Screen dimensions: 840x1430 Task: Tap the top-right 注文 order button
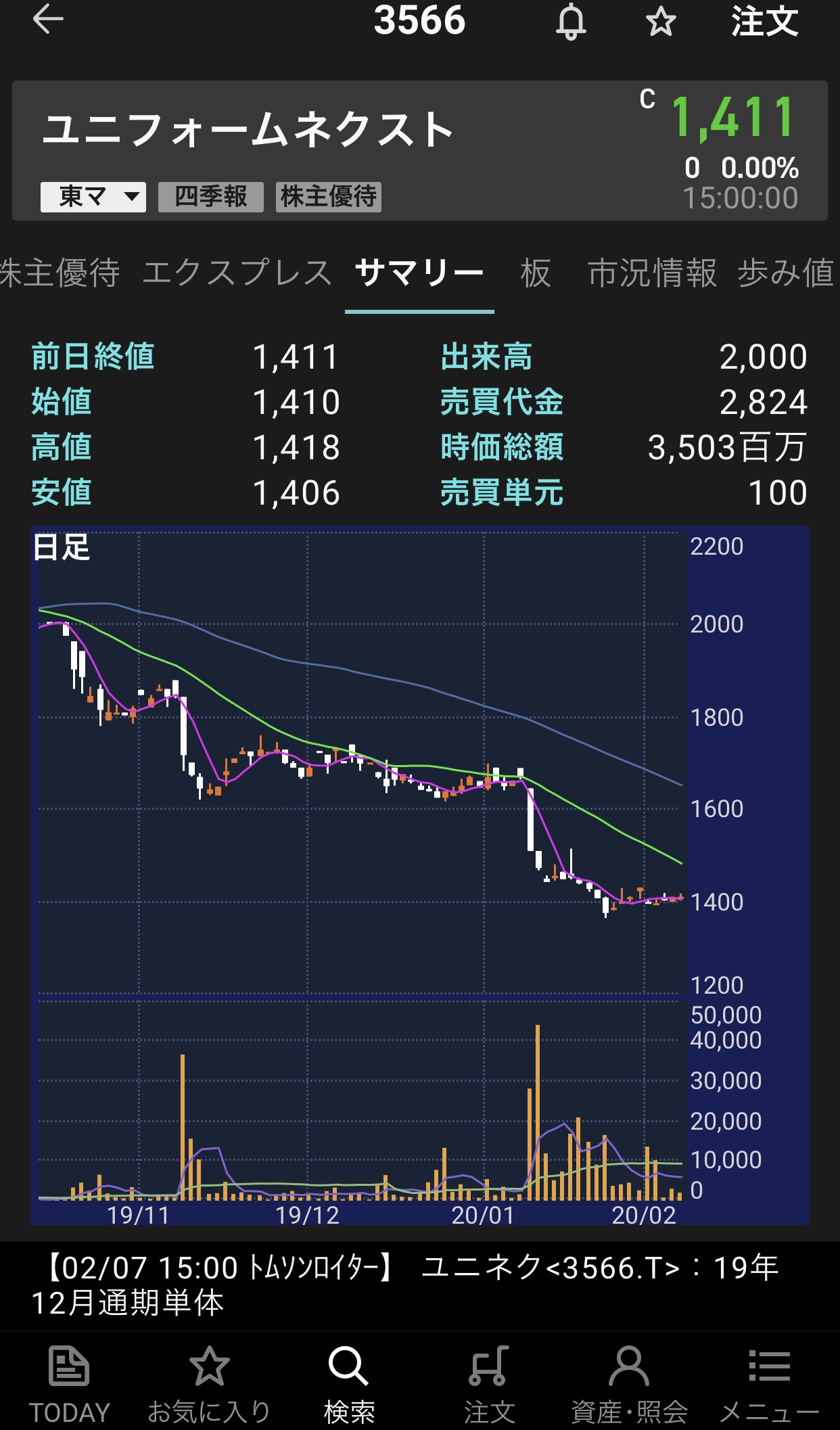(765, 22)
